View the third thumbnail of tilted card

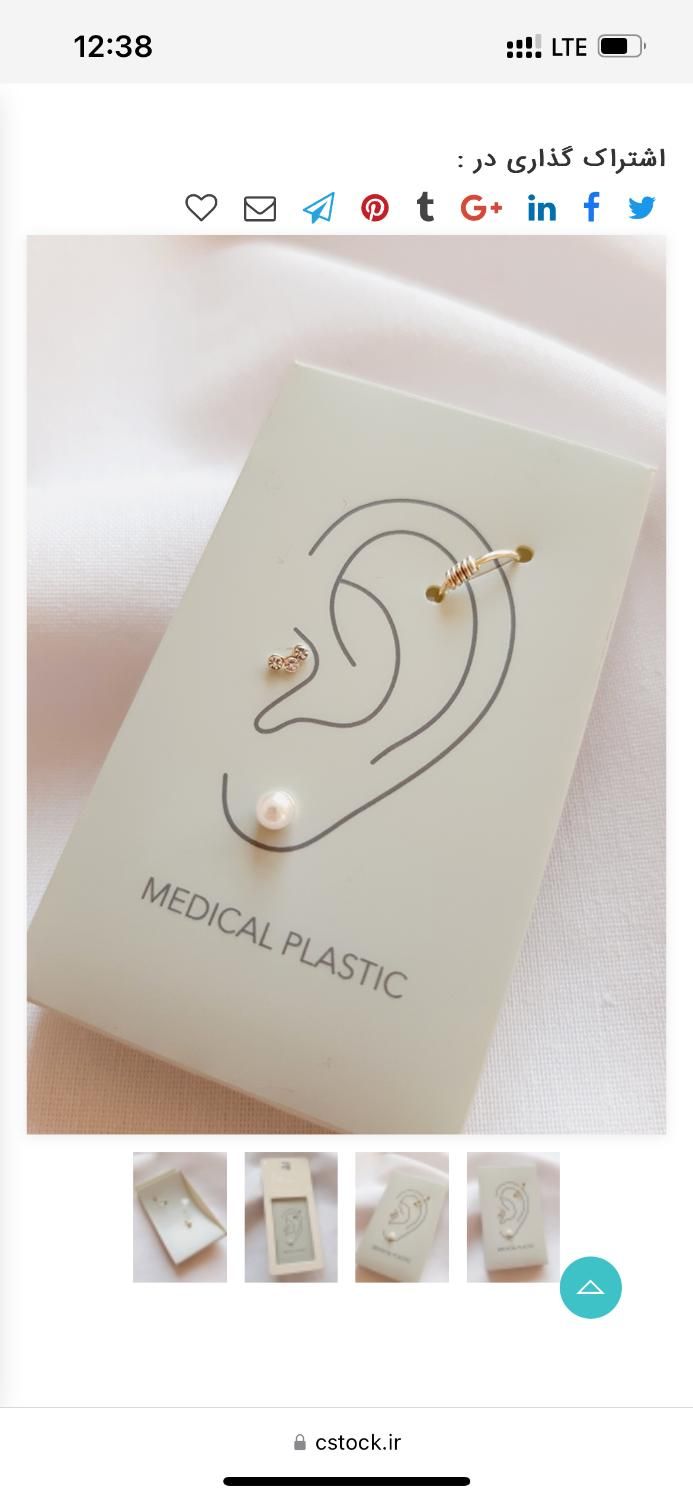coord(402,1217)
